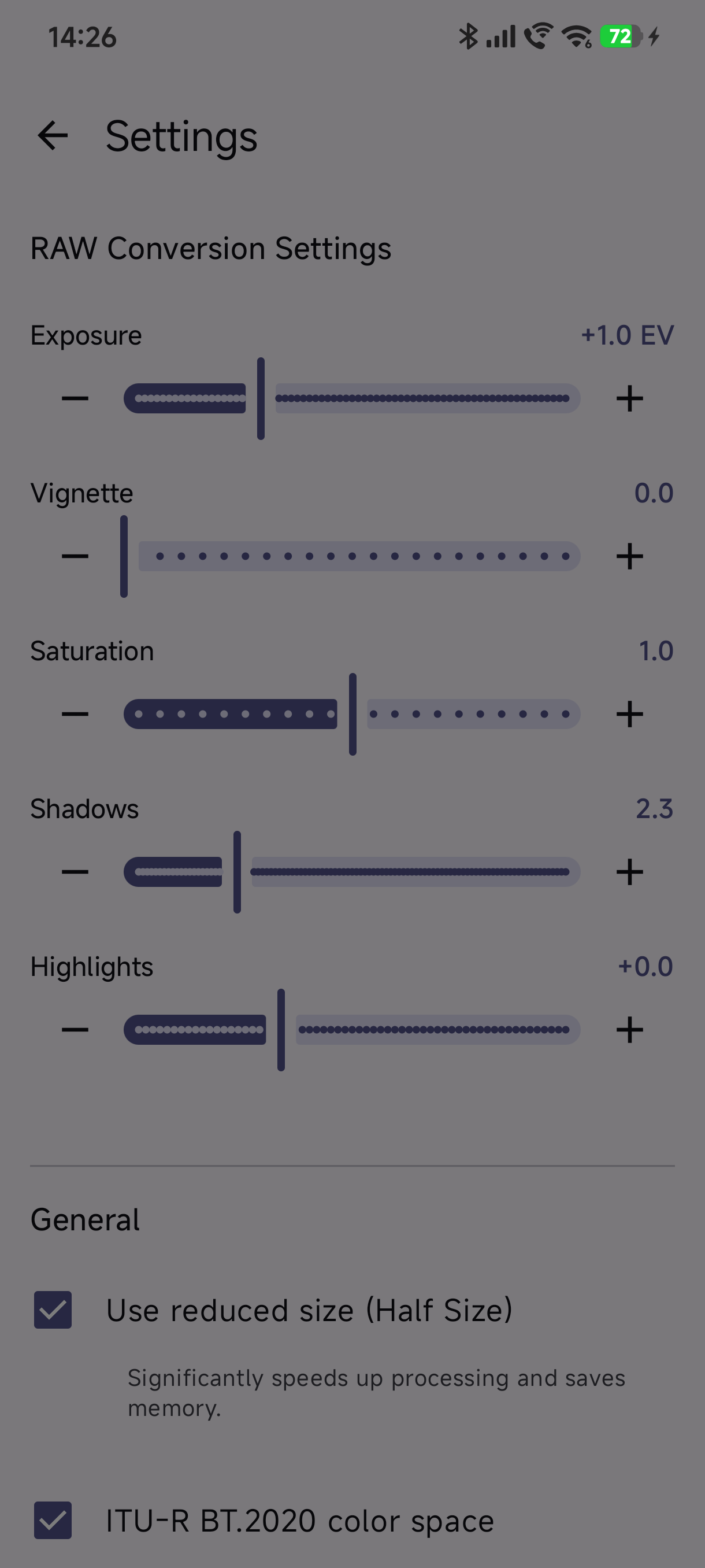Click the Shadows value label 2.3
This screenshot has width=705, height=1568.
point(654,808)
